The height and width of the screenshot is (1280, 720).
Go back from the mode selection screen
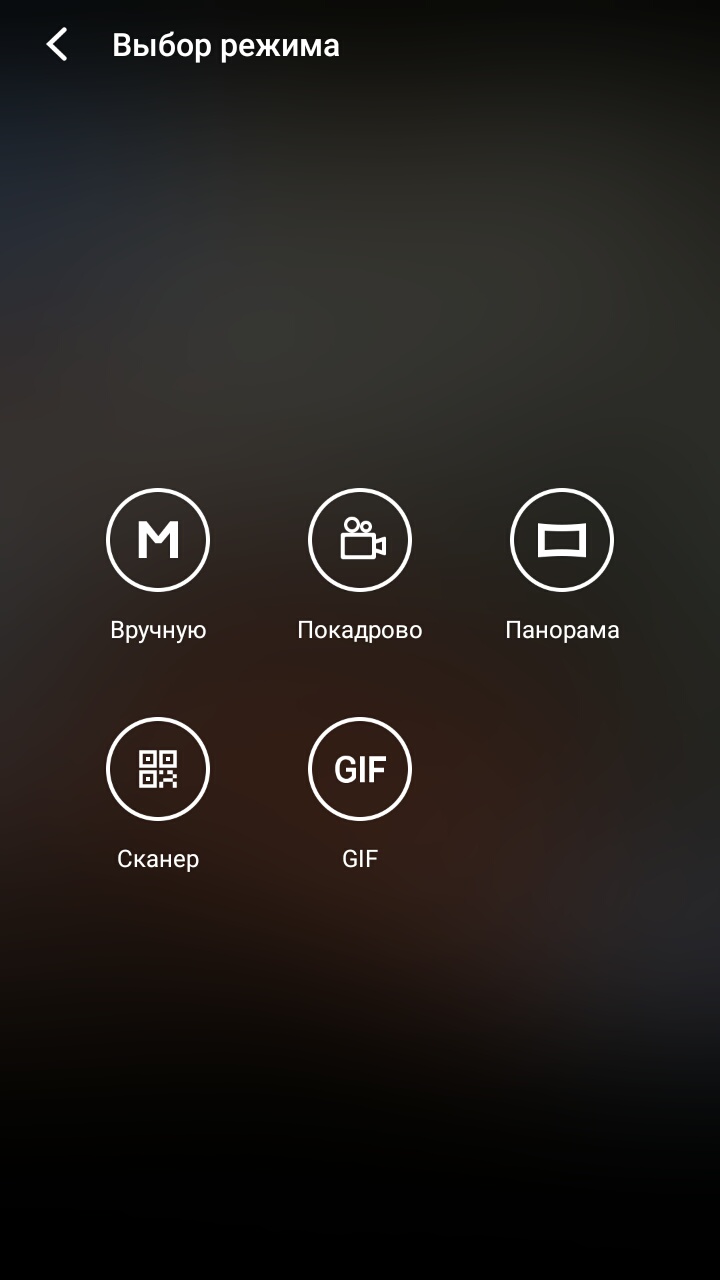tap(57, 45)
